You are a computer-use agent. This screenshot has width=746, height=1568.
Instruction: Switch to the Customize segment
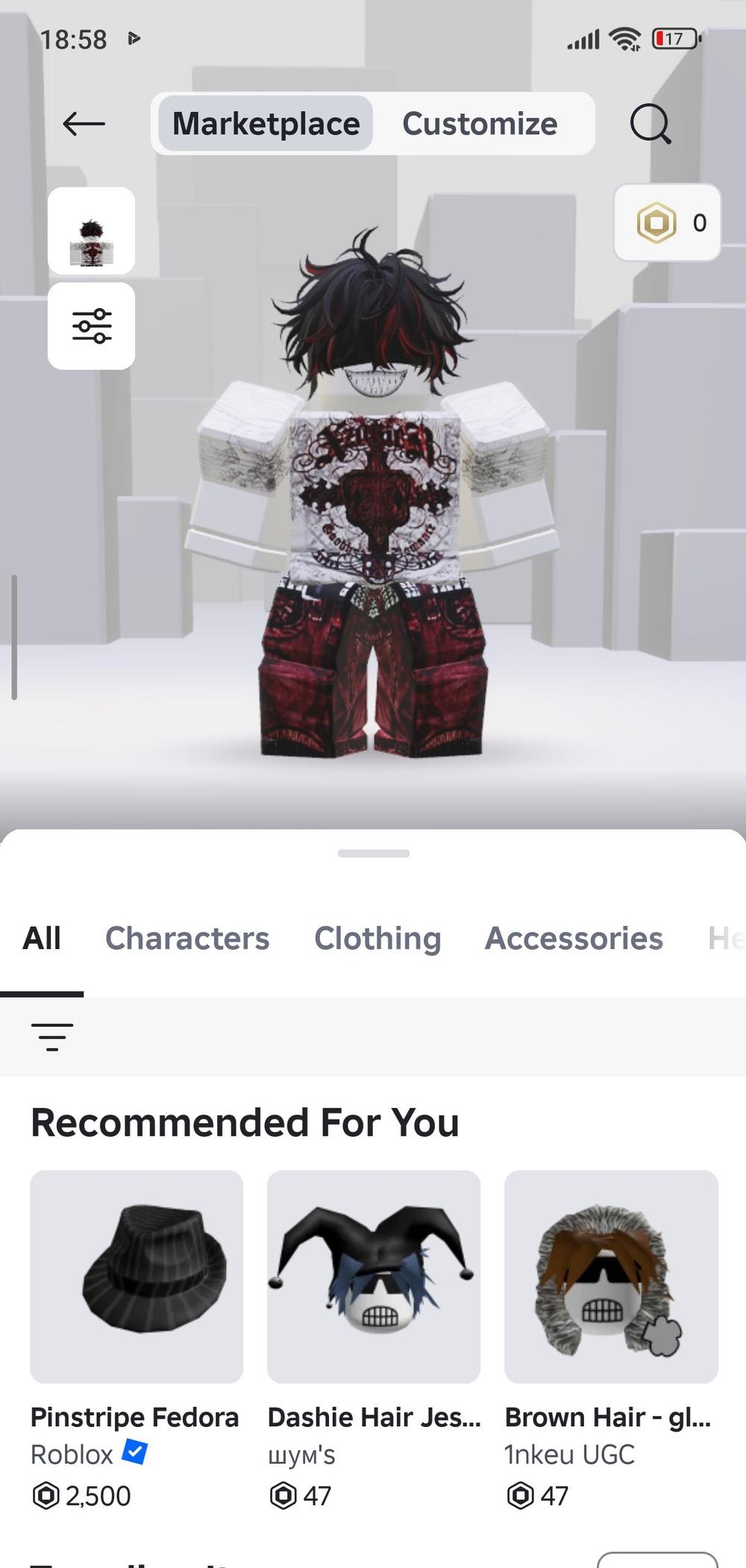click(x=480, y=124)
